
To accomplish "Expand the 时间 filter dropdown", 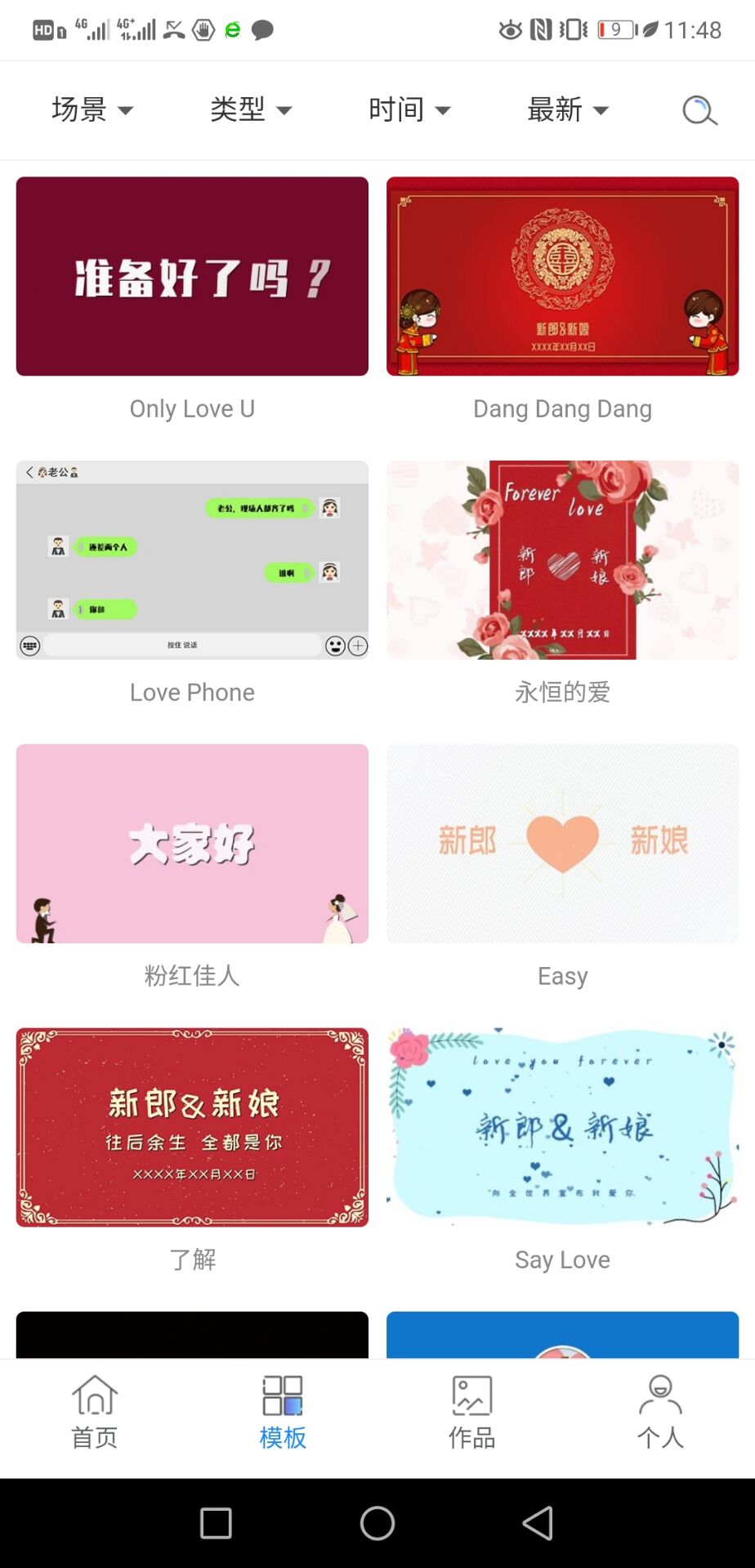I will point(409,109).
